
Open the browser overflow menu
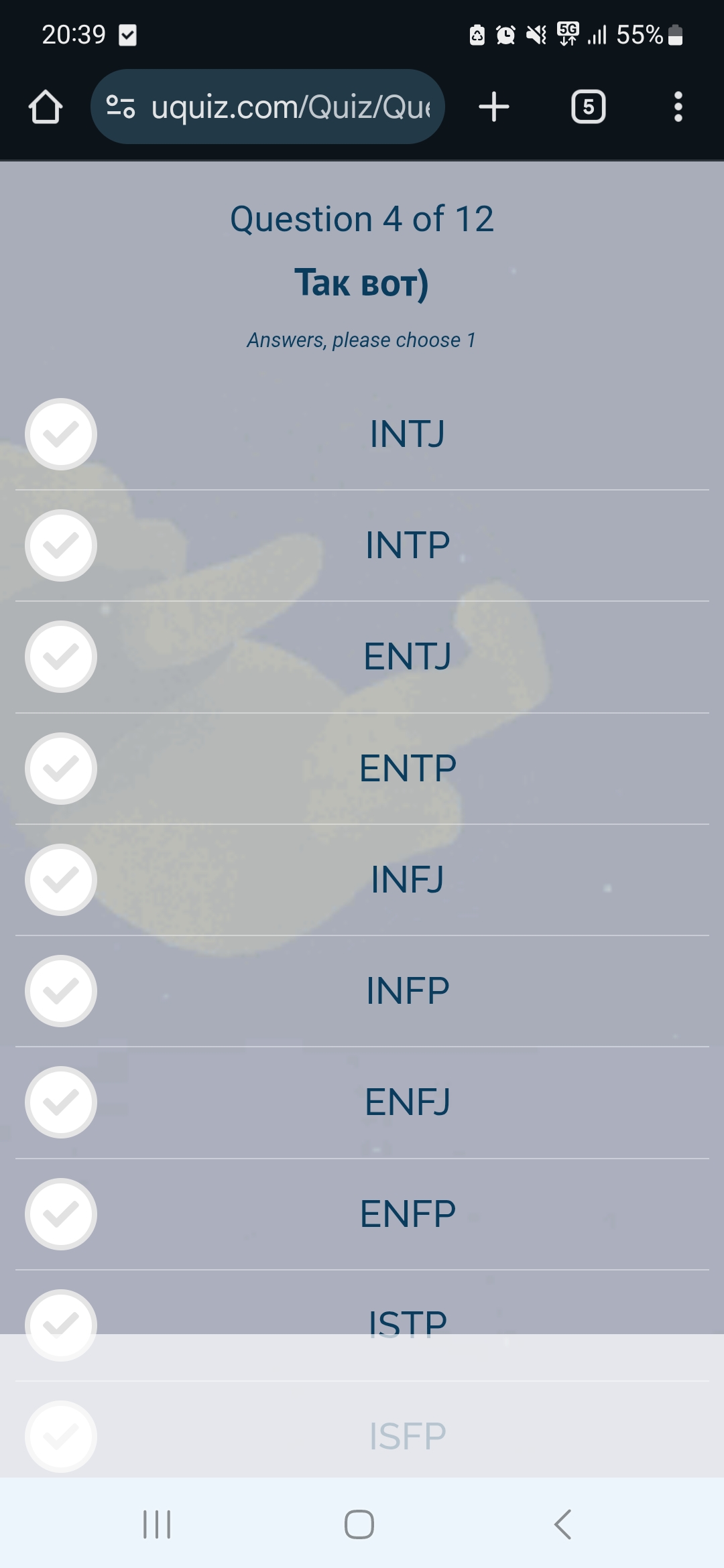[678, 107]
